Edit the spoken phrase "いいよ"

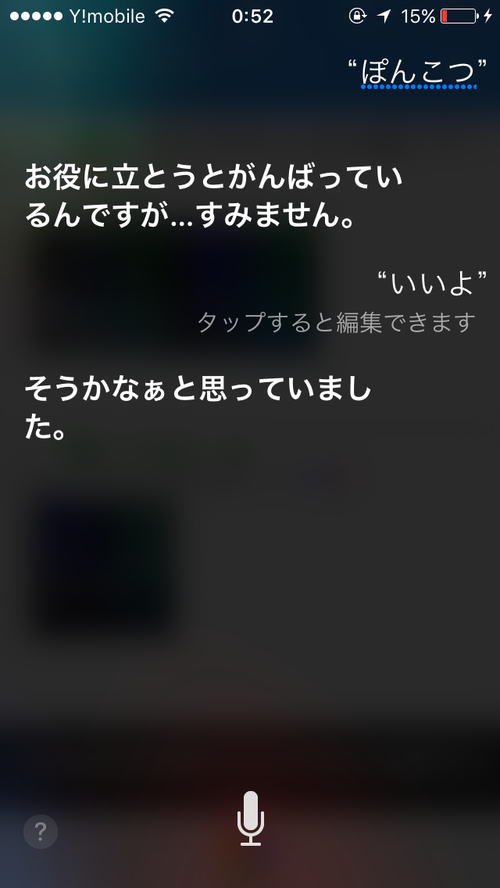coord(432,283)
